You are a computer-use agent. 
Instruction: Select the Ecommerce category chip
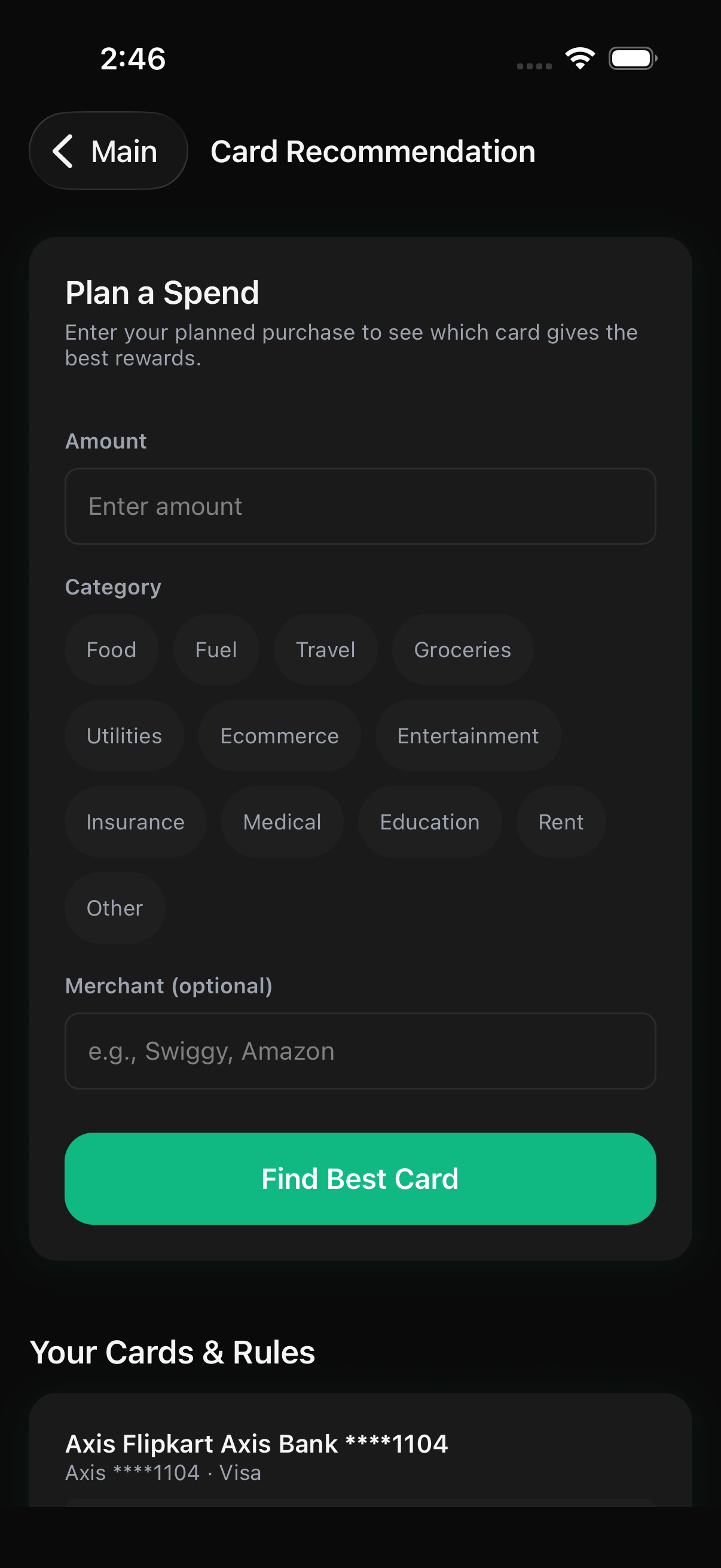point(279,735)
